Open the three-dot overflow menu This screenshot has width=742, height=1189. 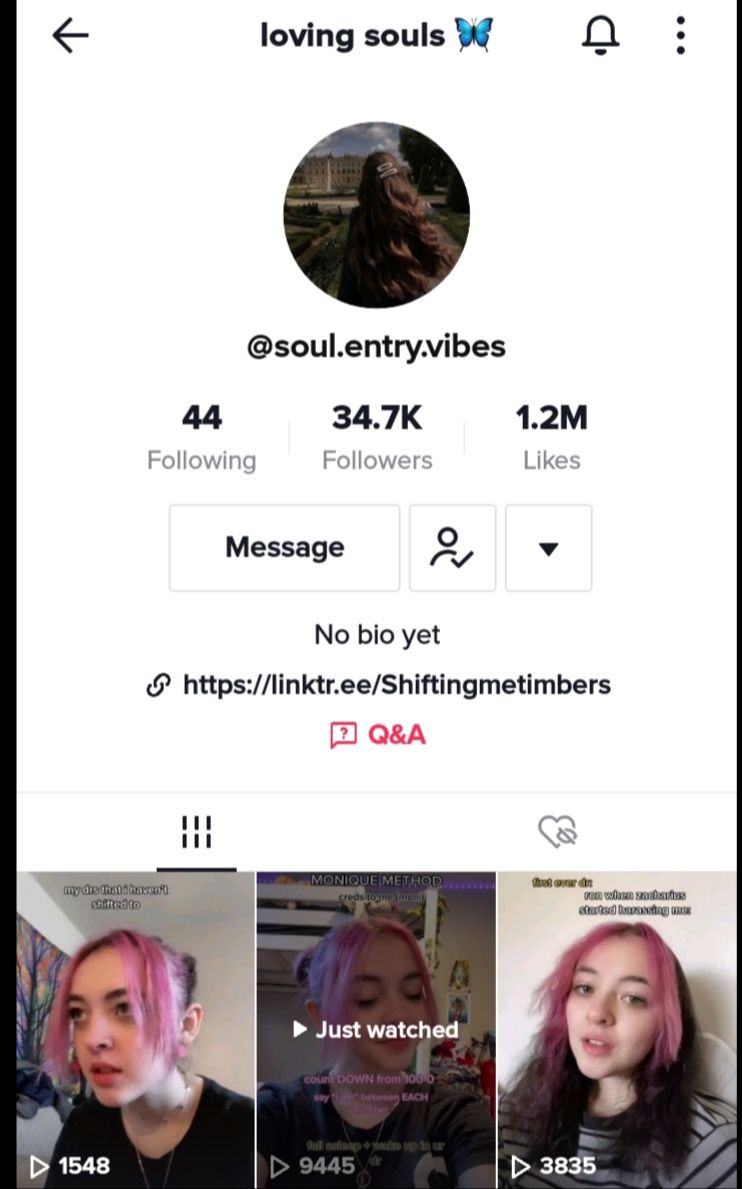click(x=680, y=36)
